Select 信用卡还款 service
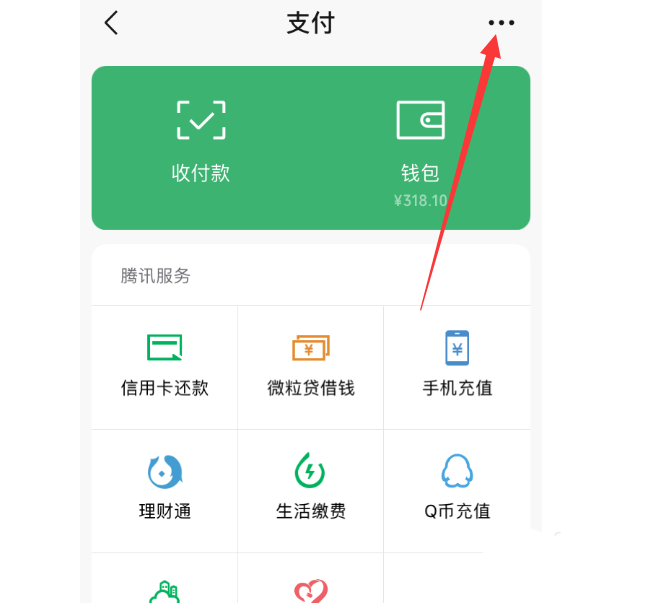660x603 pixels. coord(165,367)
